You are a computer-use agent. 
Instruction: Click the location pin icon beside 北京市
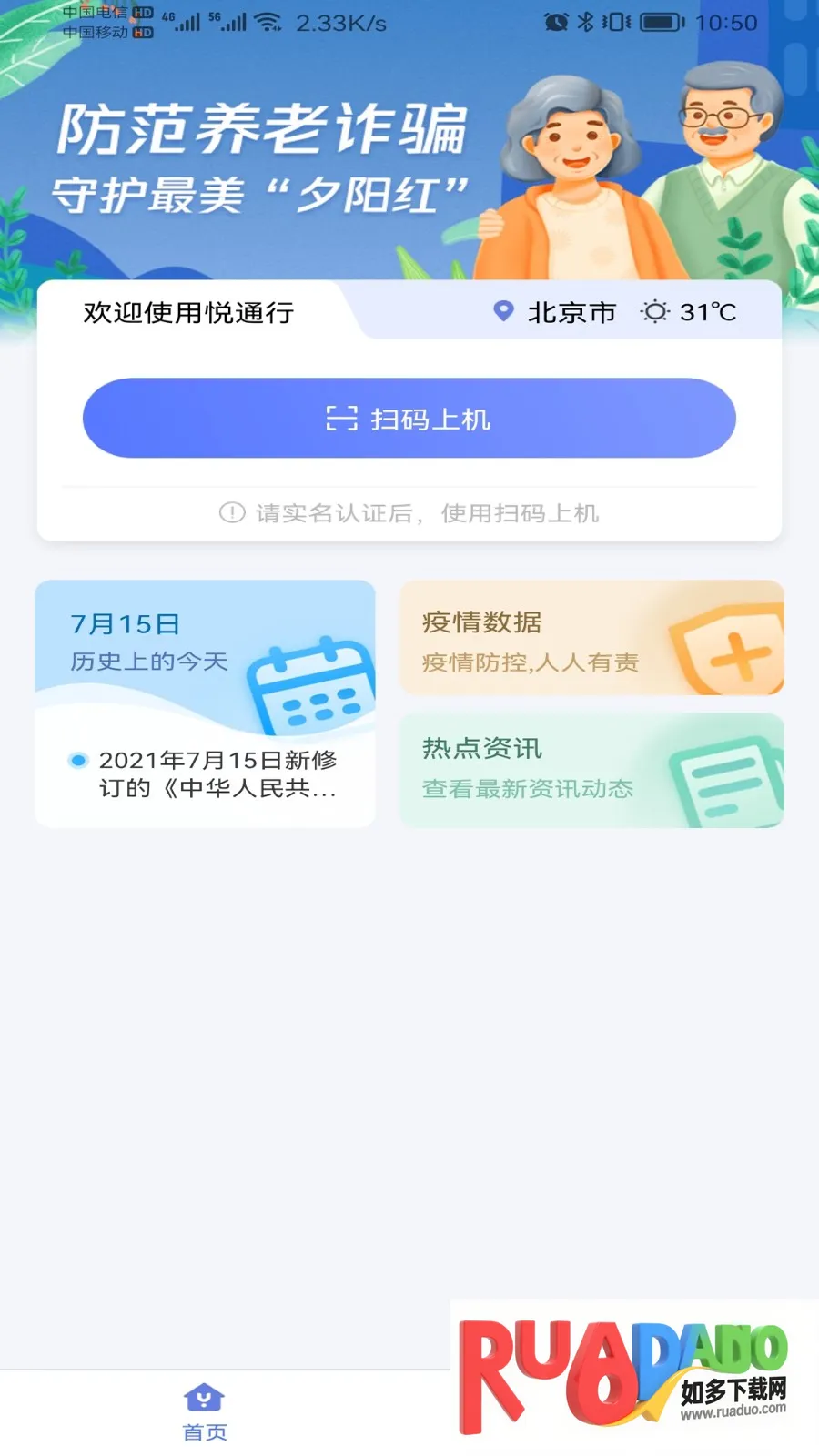pos(502,312)
